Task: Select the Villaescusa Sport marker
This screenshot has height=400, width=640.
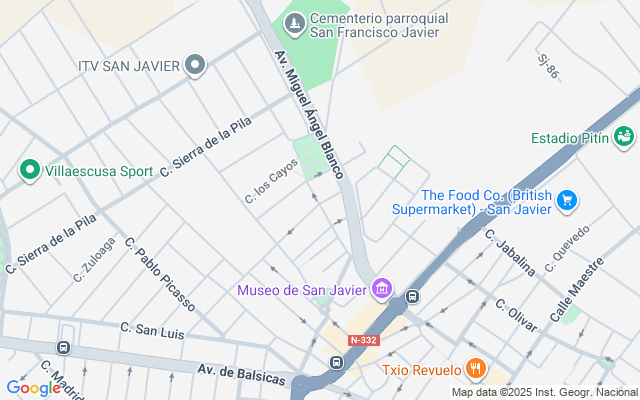Action: 29,170
